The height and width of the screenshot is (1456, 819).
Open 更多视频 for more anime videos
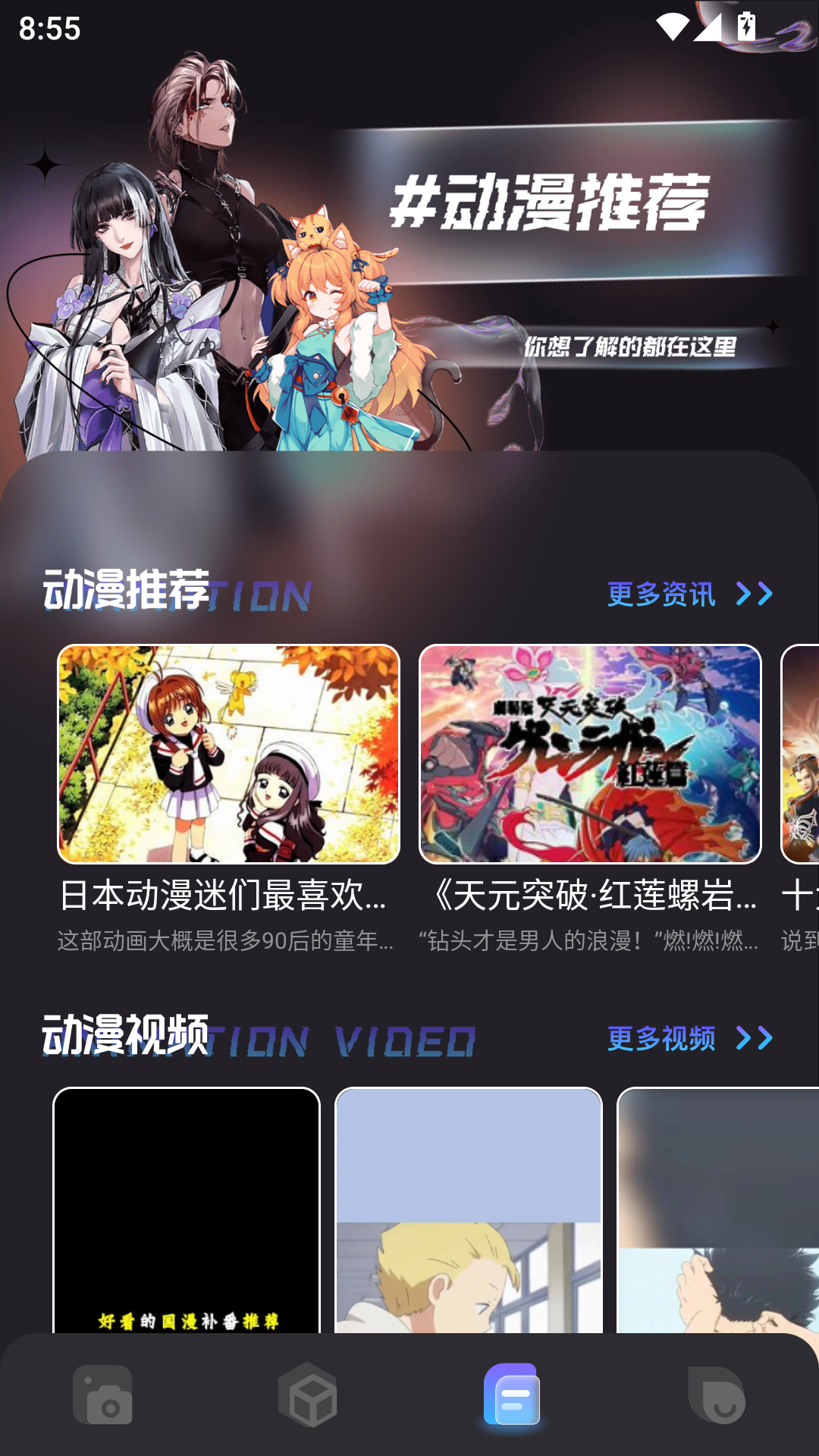[689, 1038]
